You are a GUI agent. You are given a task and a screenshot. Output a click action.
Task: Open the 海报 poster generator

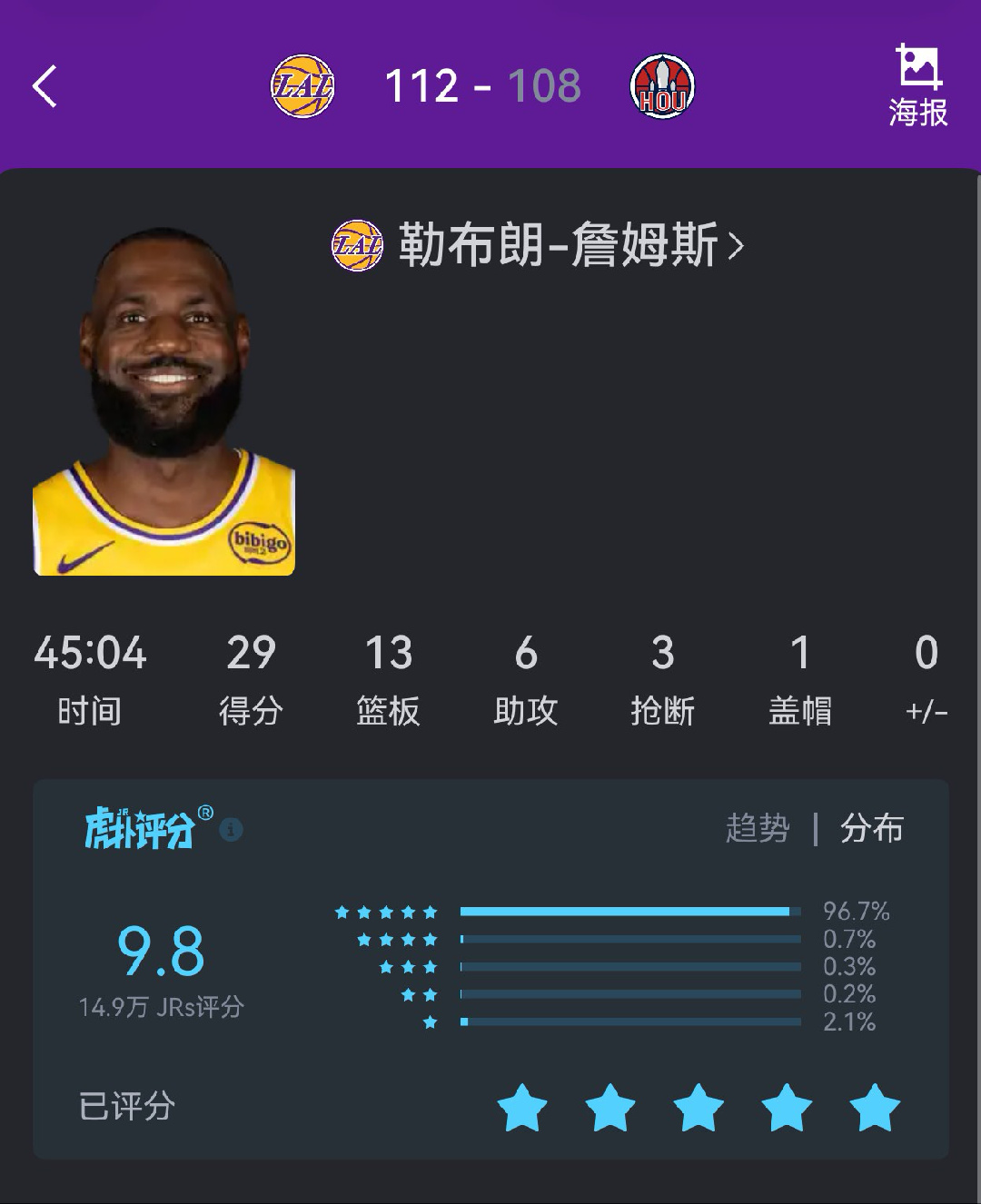click(x=917, y=86)
